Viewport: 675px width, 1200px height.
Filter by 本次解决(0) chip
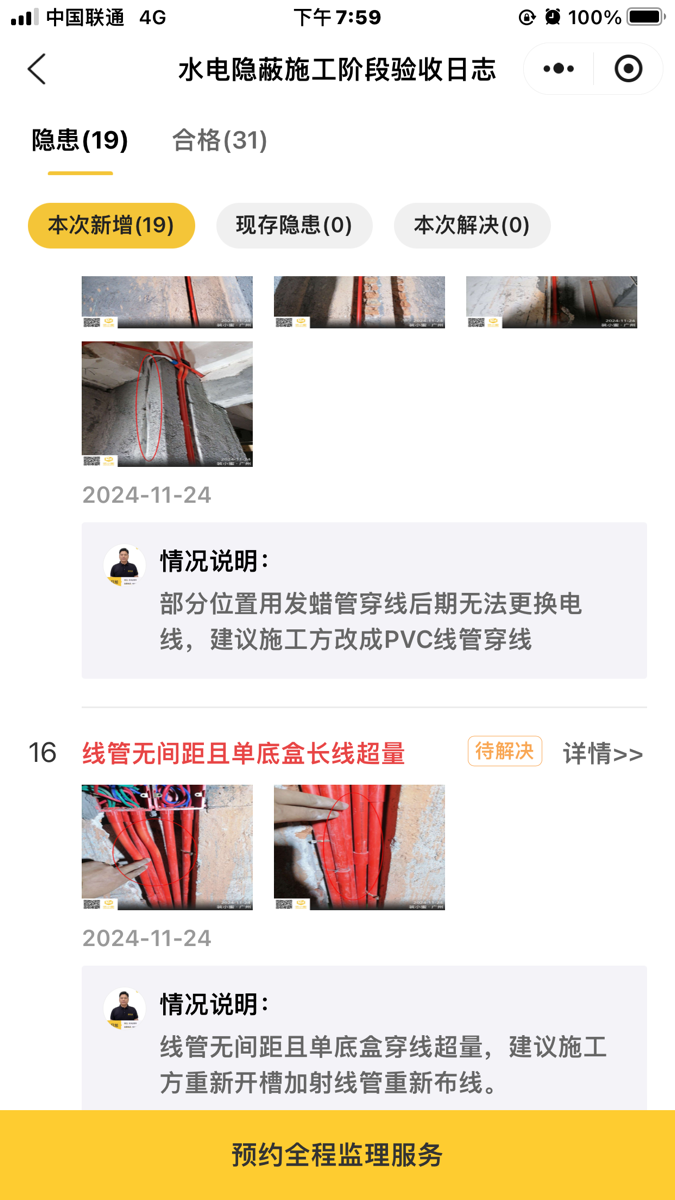(472, 225)
